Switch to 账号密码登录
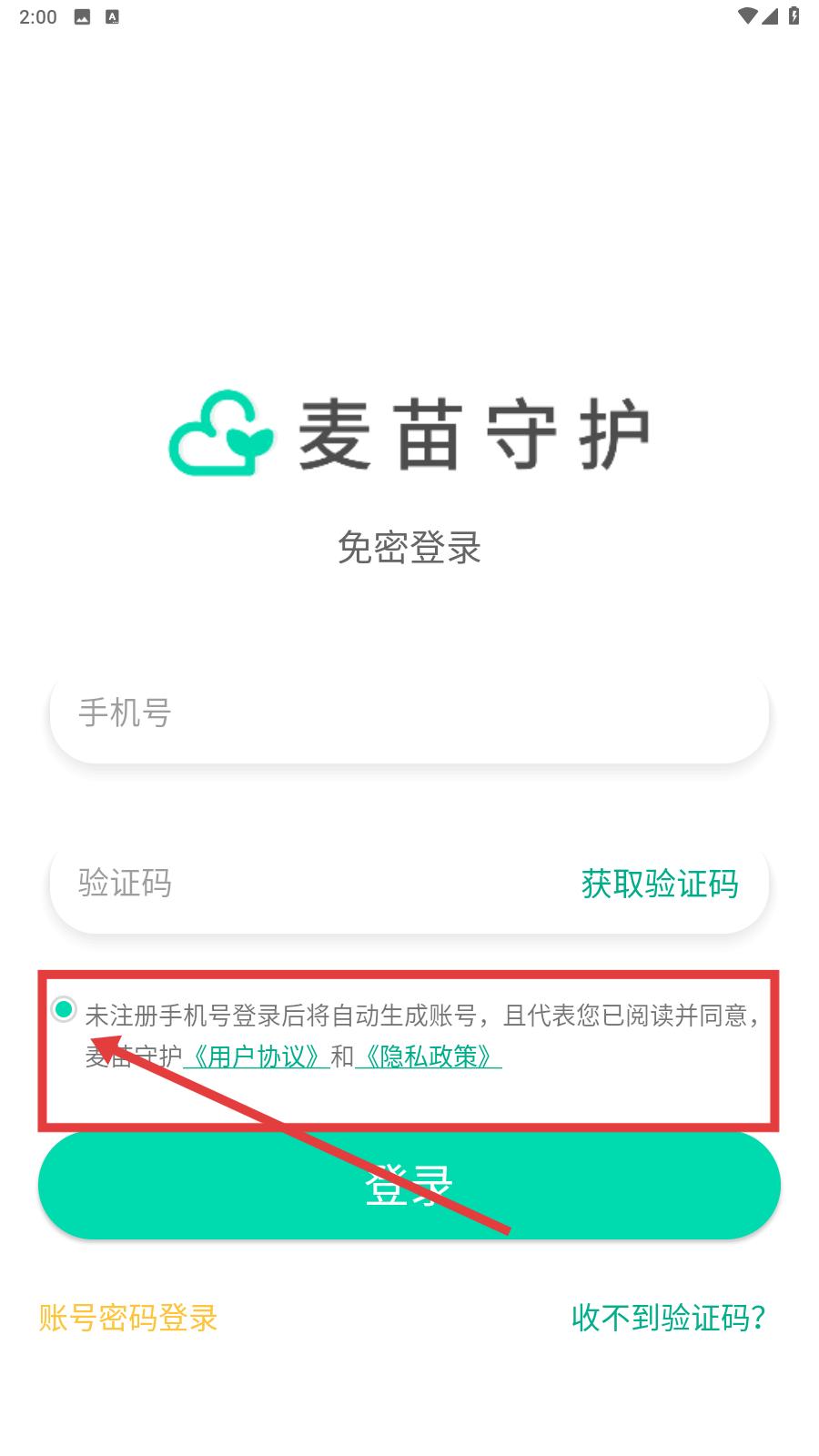The width and height of the screenshot is (819, 1456). click(128, 1318)
